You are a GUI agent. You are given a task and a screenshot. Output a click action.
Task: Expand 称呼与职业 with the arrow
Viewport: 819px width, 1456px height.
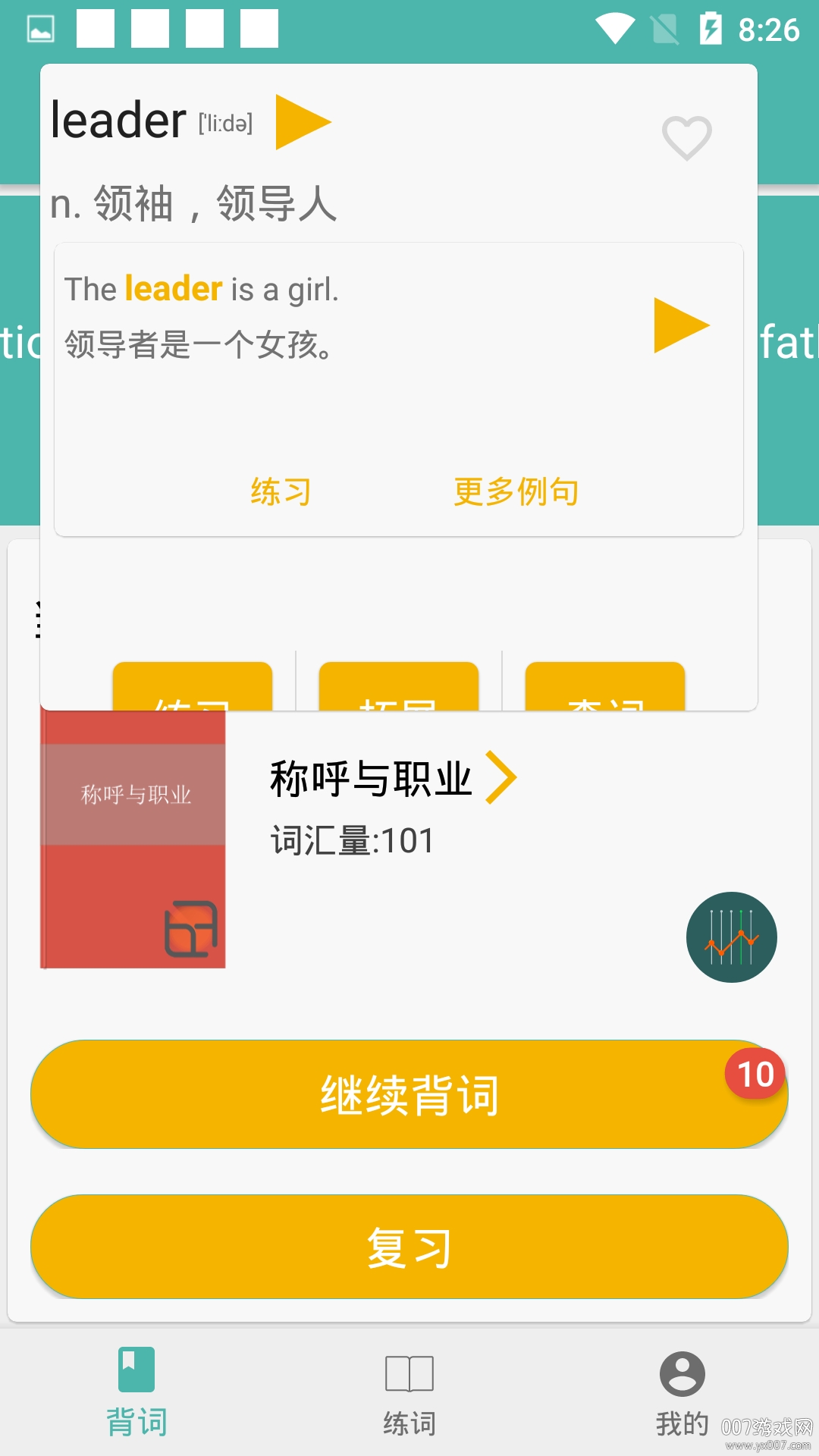click(500, 777)
